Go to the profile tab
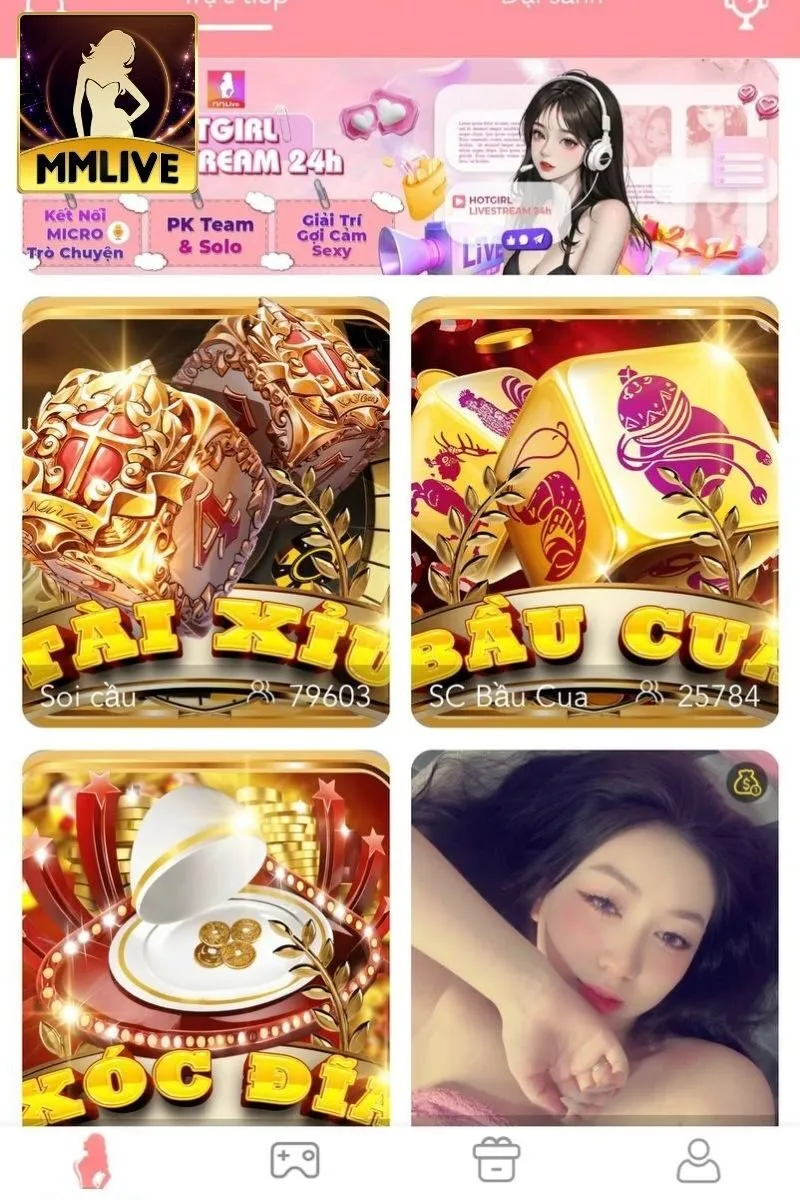The height and width of the screenshot is (1200, 800). 698,1161
